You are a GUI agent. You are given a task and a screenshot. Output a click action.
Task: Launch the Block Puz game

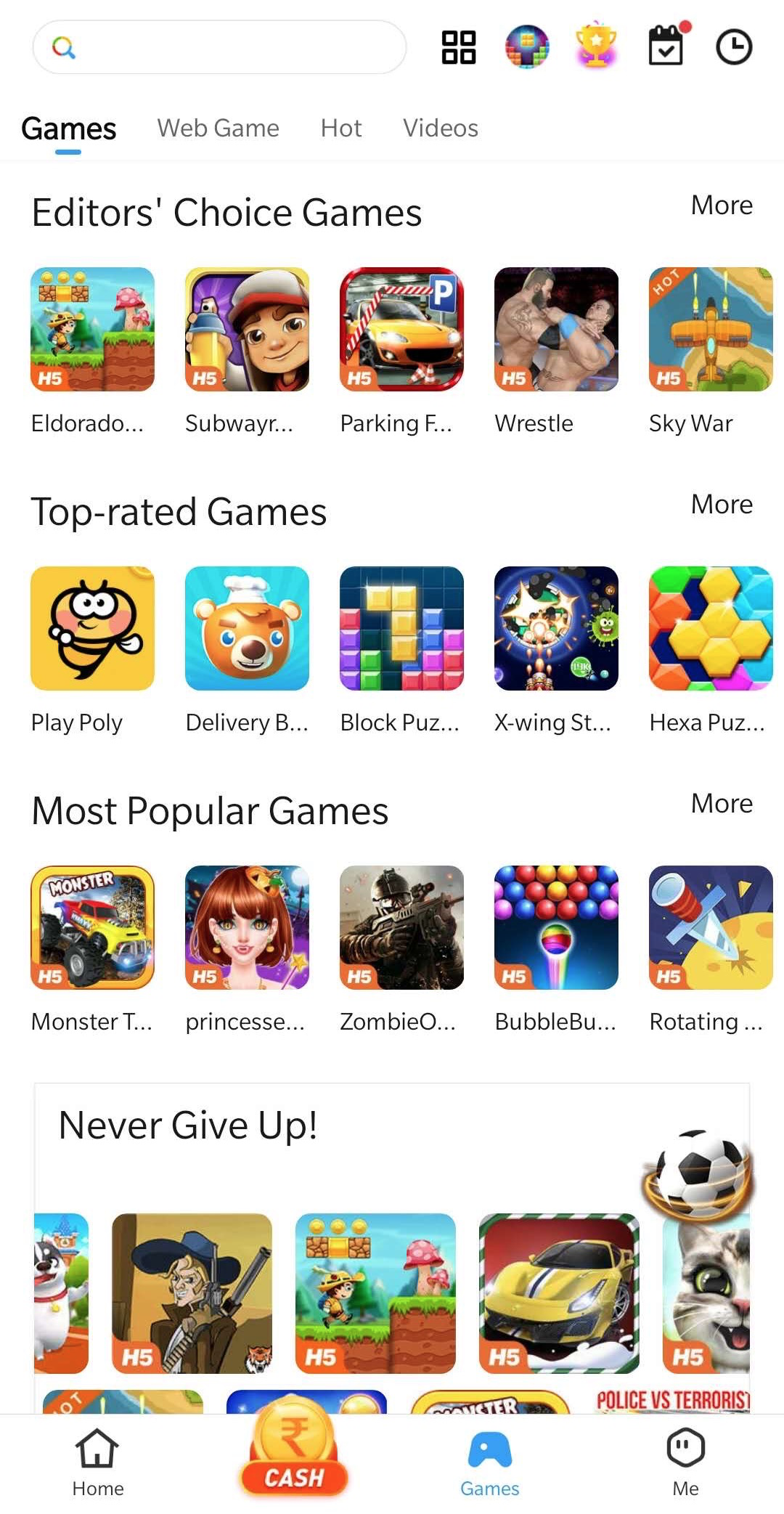(401, 629)
